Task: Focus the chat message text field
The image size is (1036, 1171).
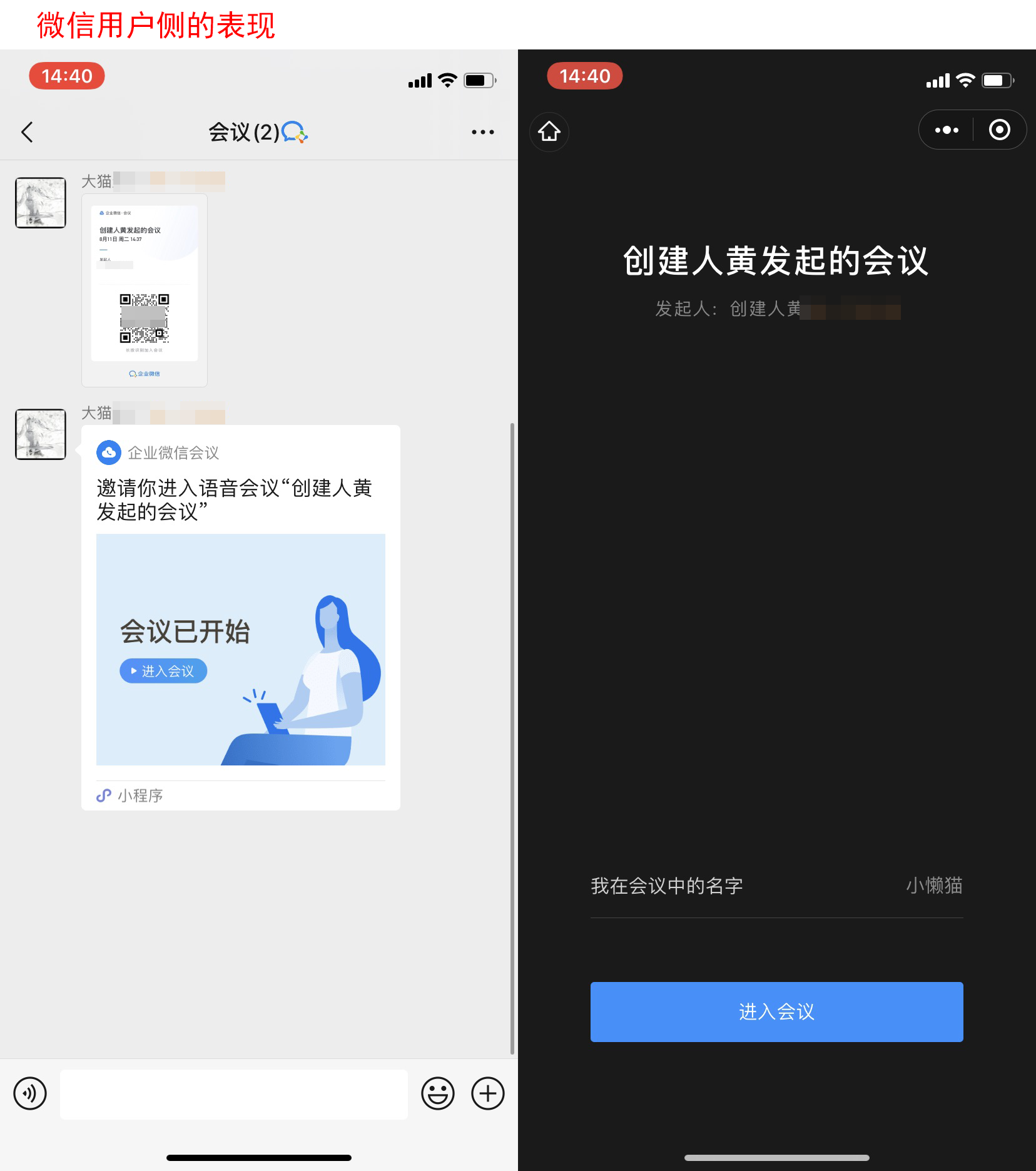Action: 233,1093
